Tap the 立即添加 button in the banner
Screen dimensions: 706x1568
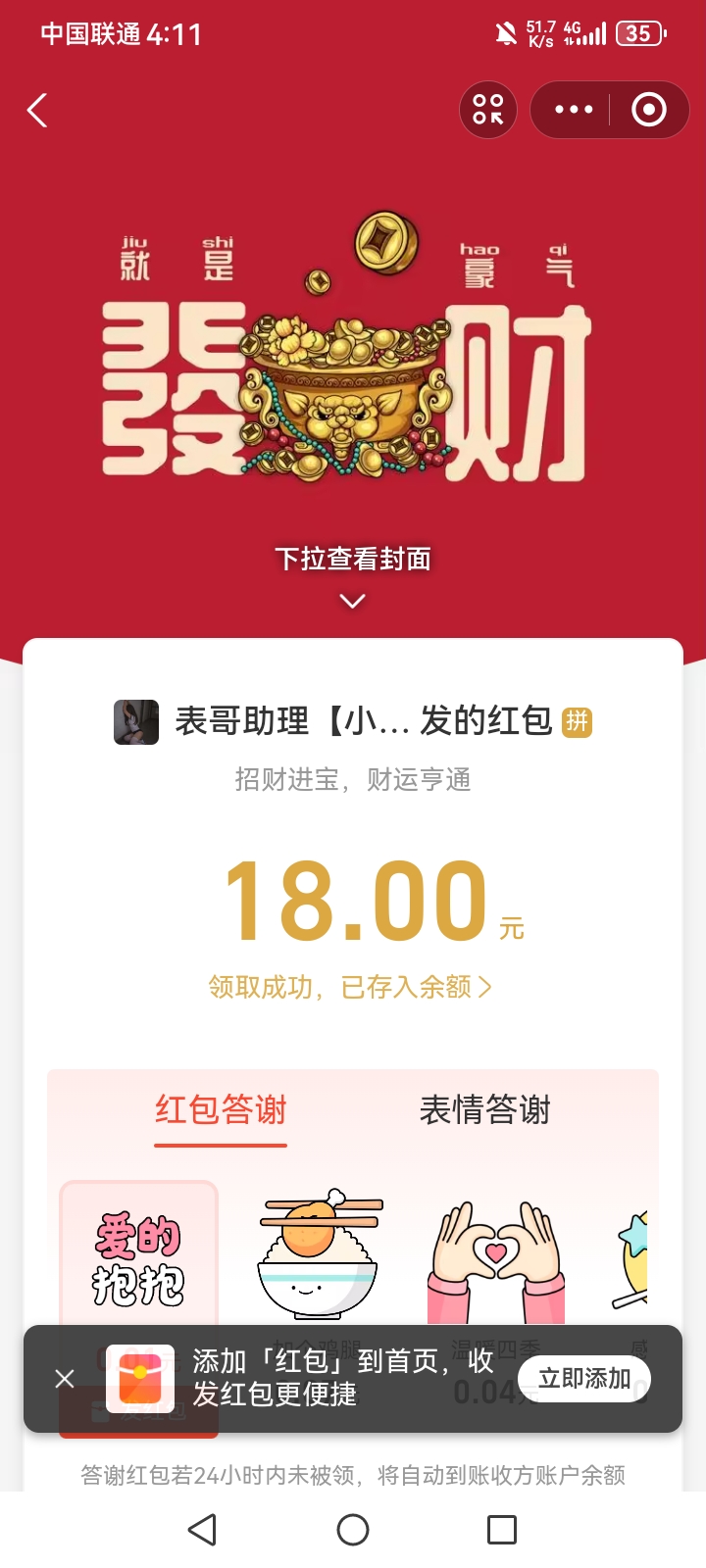[x=584, y=1378]
